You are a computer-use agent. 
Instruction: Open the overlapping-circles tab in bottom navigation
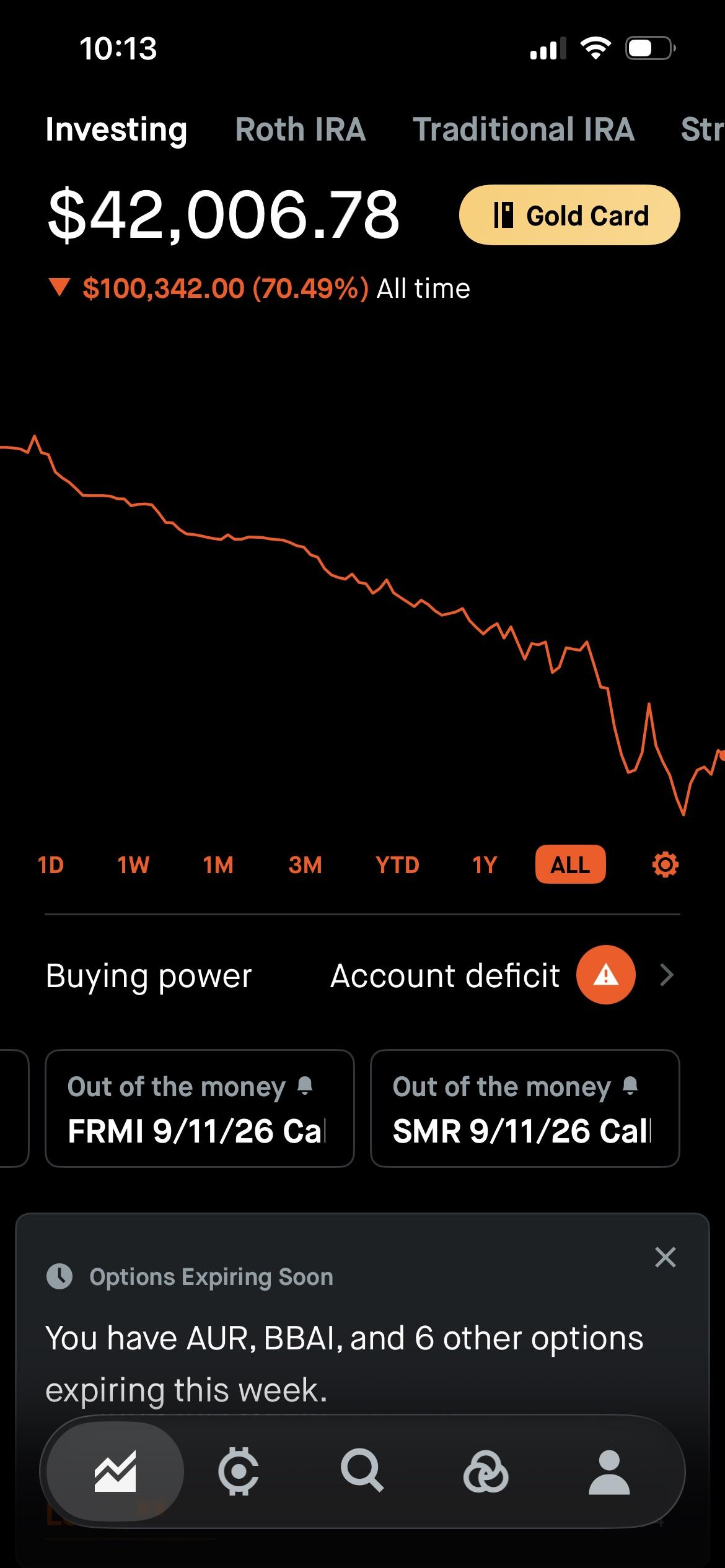click(486, 1471)
